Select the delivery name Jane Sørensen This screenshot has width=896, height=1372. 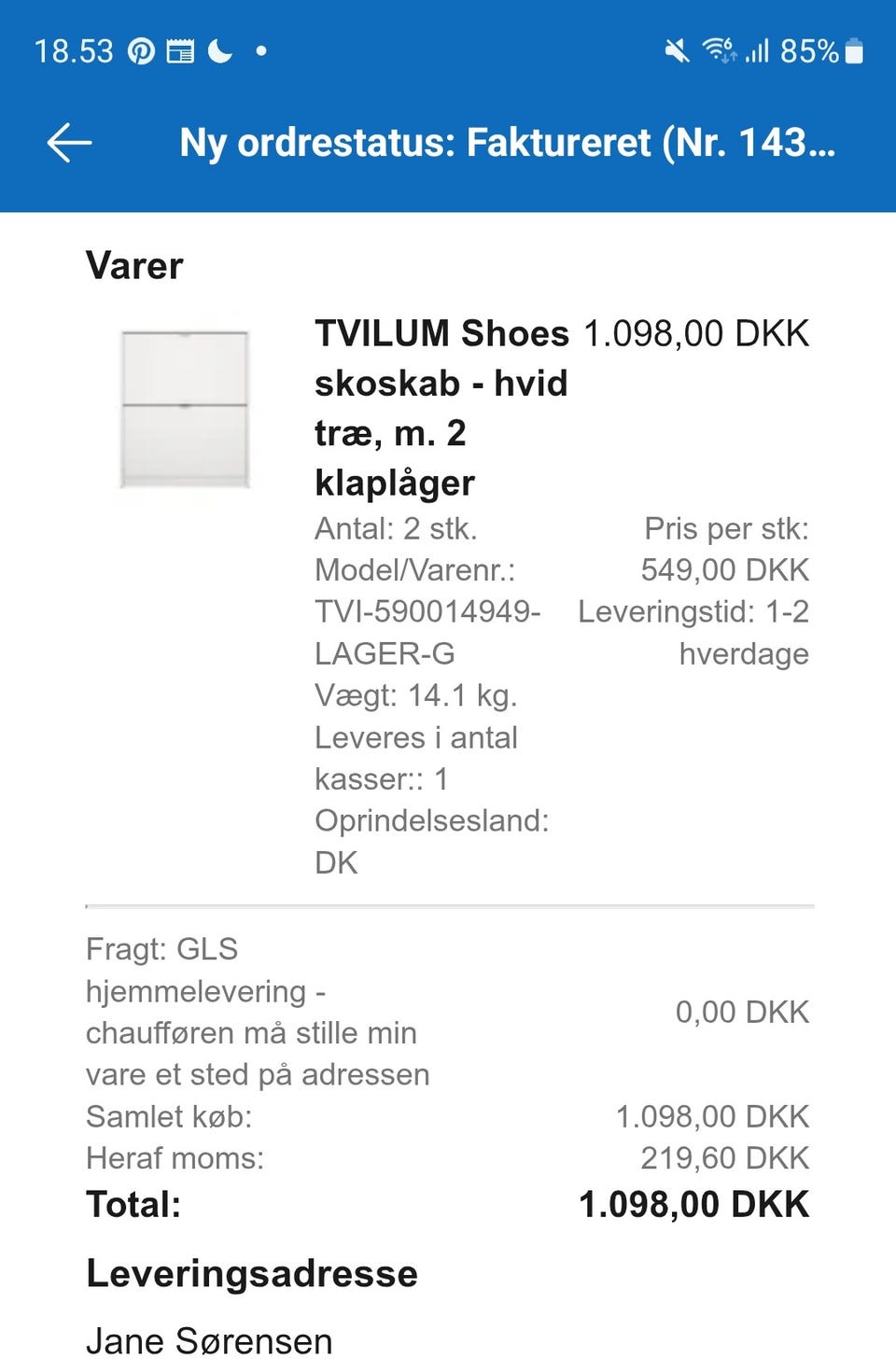click(209, 1341)
